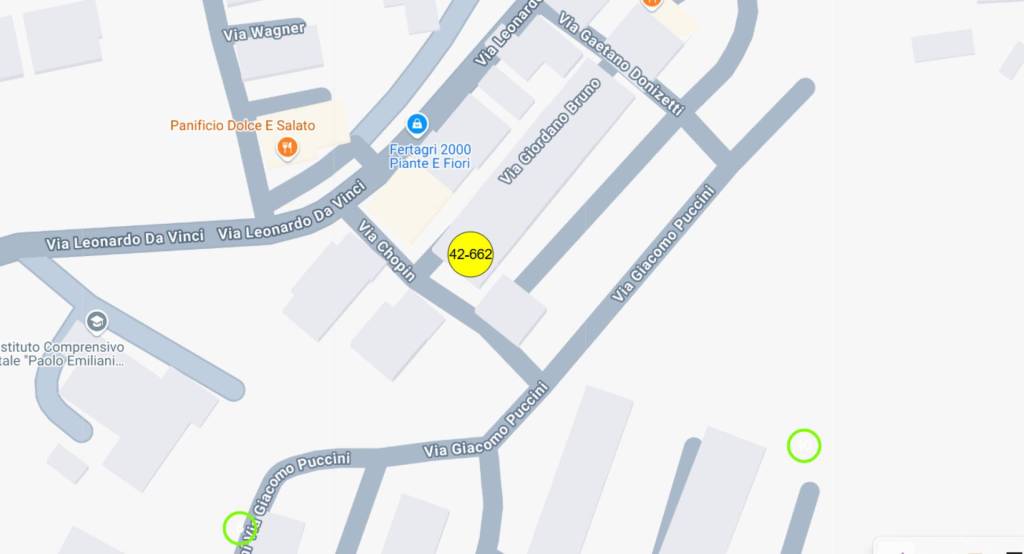Tap the Istituto Comprensivo school pin
Viewport: 1024px width, 554px height.
click(96, 322)
